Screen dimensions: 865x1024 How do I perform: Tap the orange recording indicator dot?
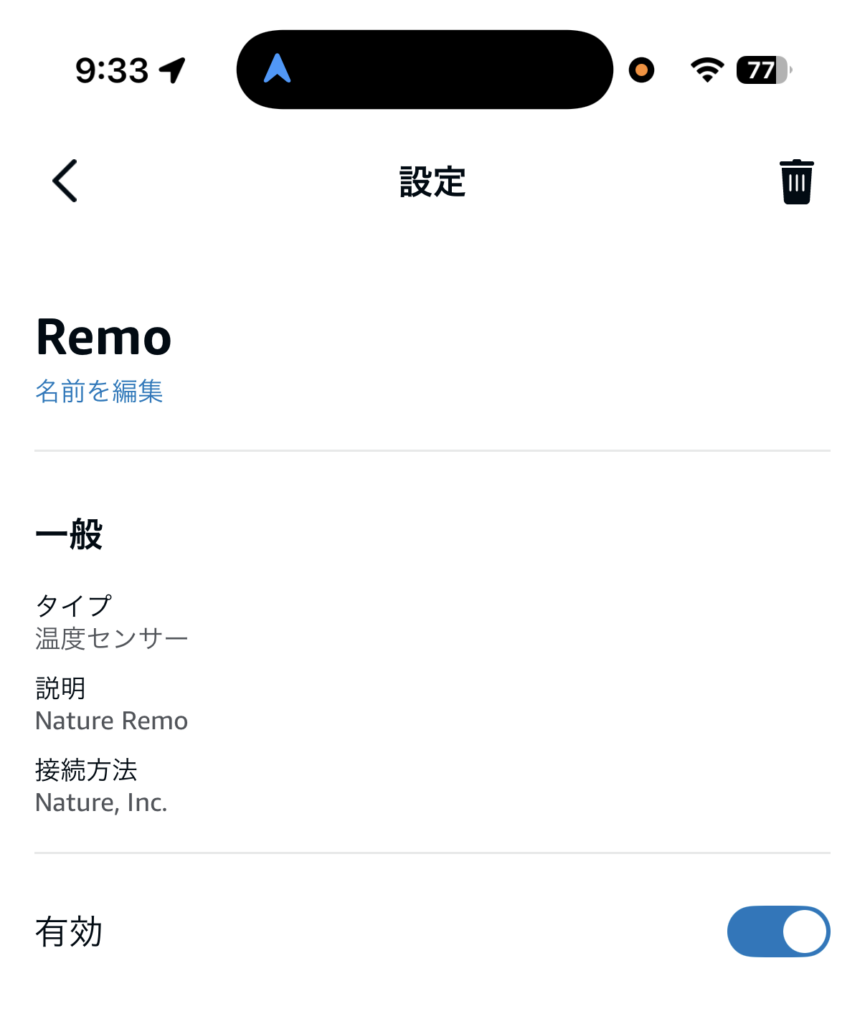pyautogui.click(x=641, y=70)
